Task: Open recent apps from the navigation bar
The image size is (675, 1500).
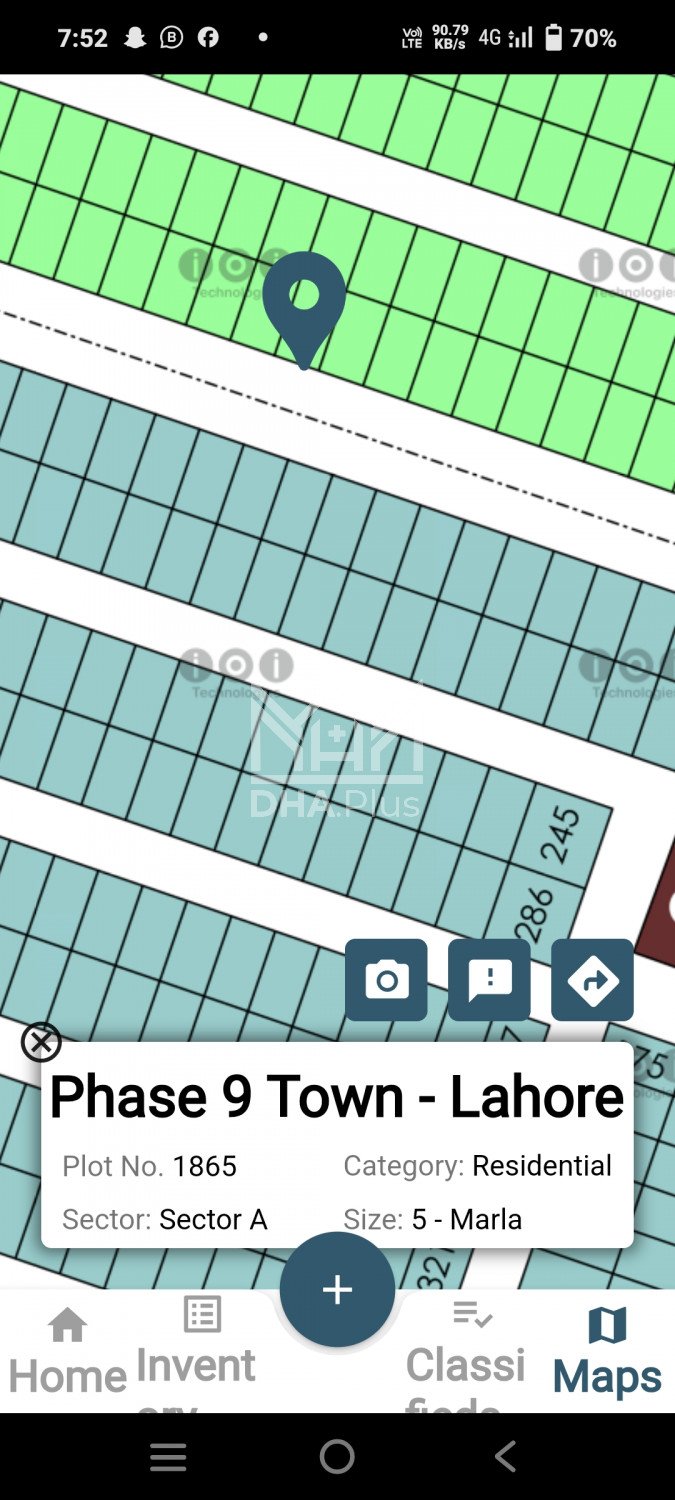Action: pos(168,1457)
